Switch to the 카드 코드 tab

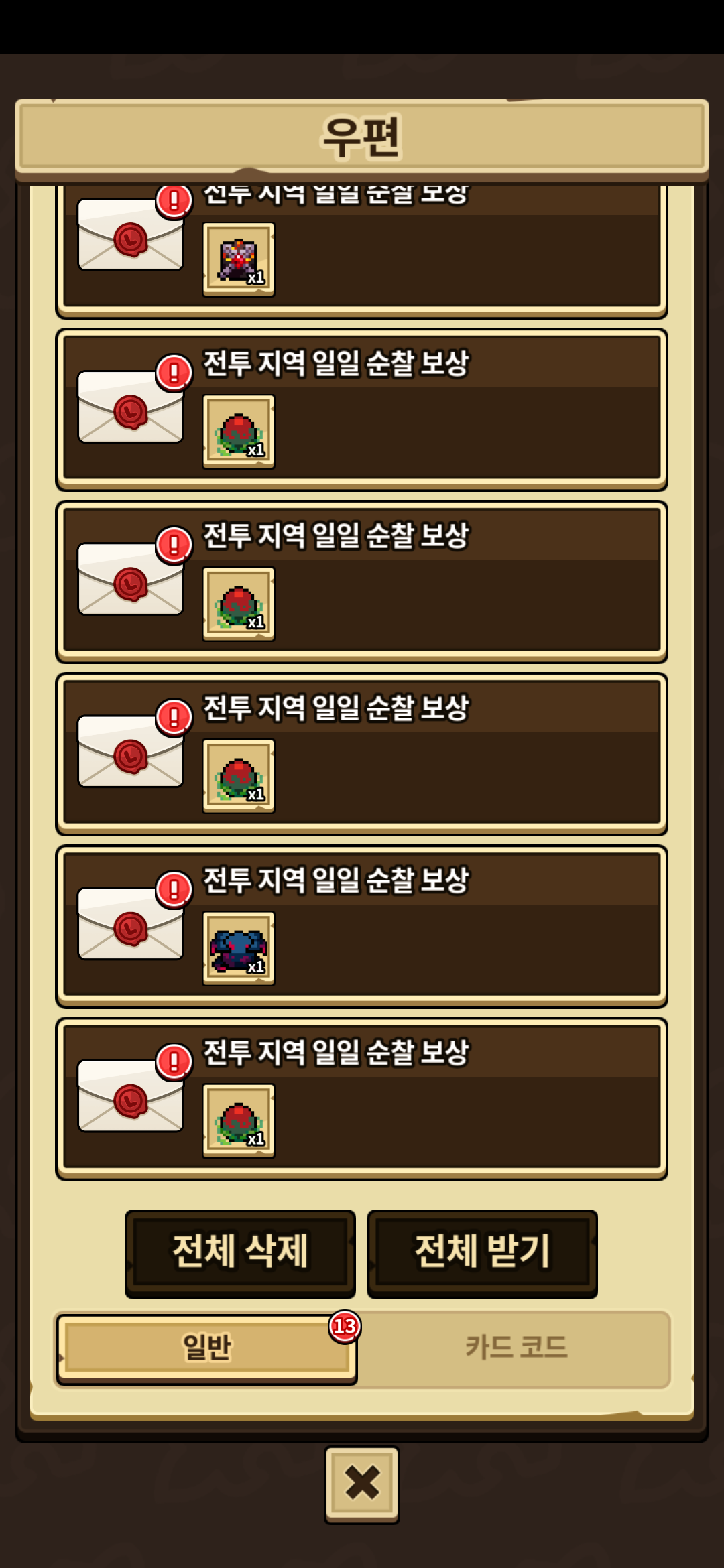click(516, 1348)
